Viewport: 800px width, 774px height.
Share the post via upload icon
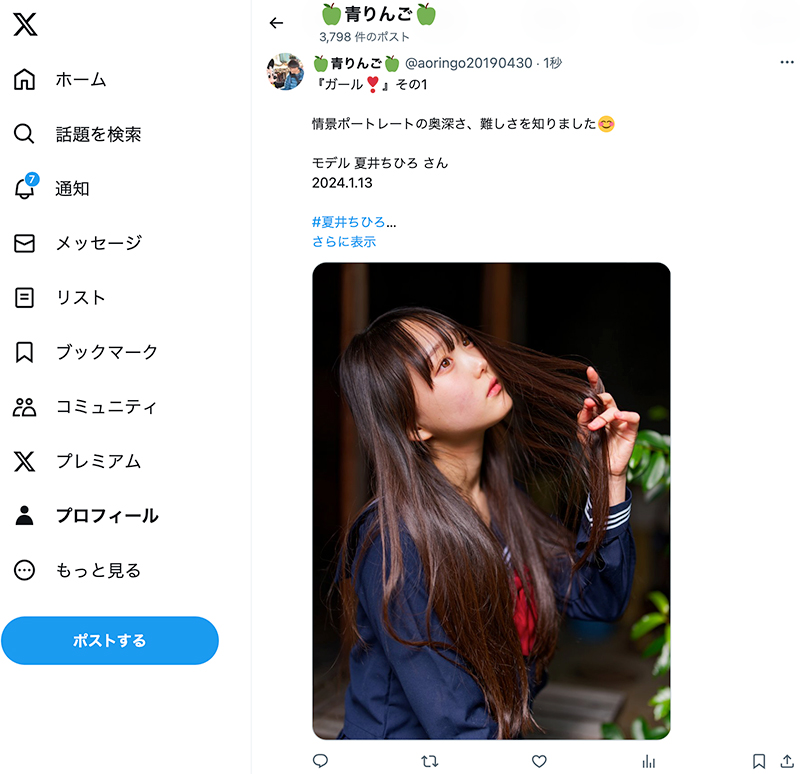(x=787, y=761)
